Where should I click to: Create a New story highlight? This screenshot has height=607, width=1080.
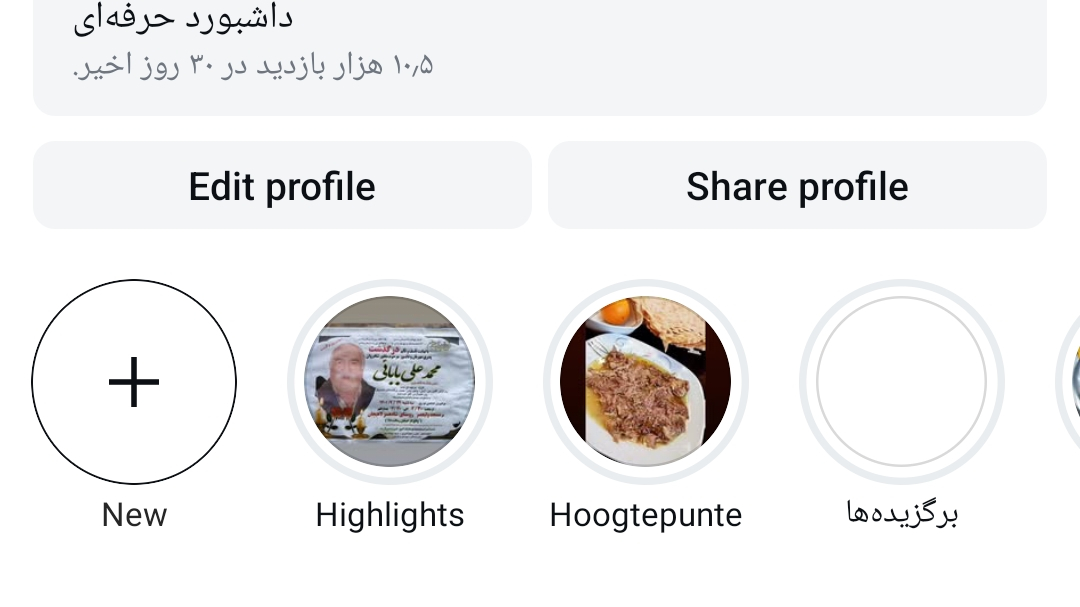(x=134, y=382)
